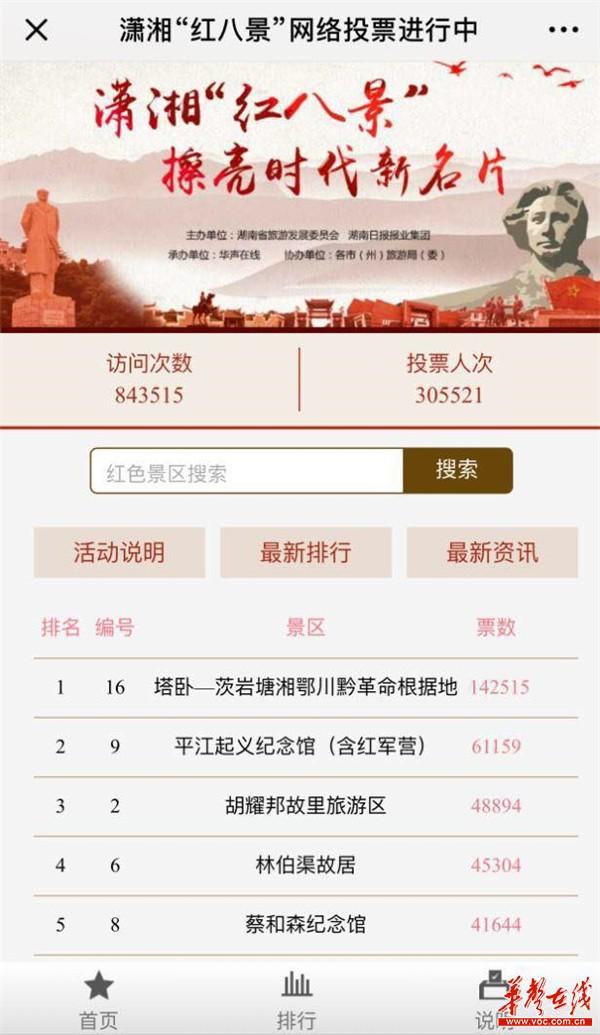The image size is (600, 1035).
Task: Select 林伯渠故居 row
Action: pos(305,865)
